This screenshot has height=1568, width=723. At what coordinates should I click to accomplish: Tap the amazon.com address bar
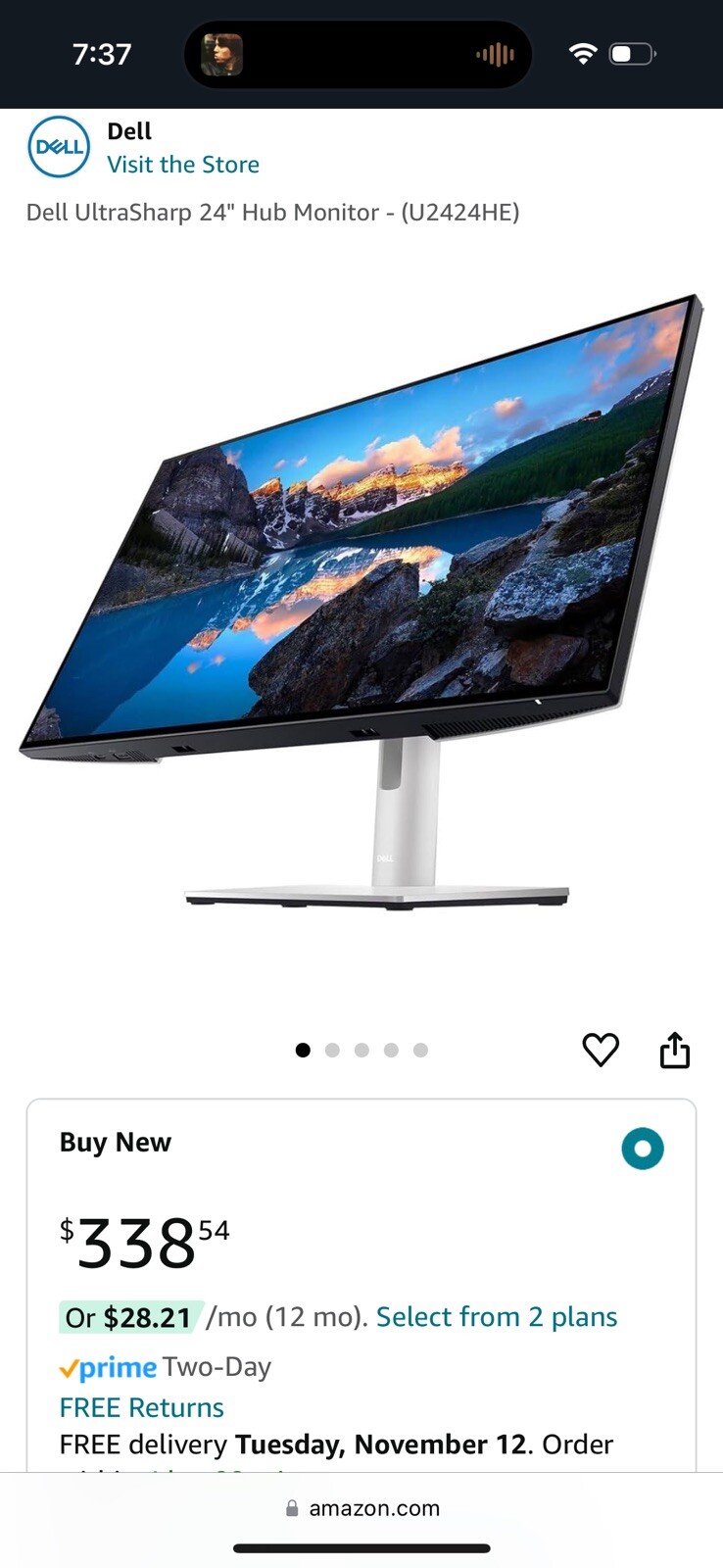[x=362, y=1508]
